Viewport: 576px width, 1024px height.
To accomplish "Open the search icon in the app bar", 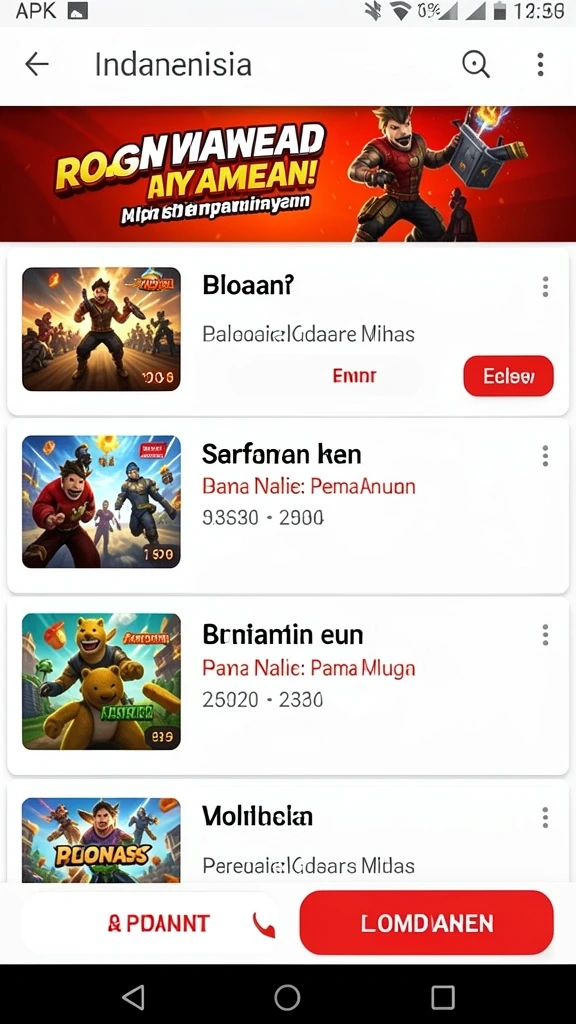I will [x=476, y=65].
